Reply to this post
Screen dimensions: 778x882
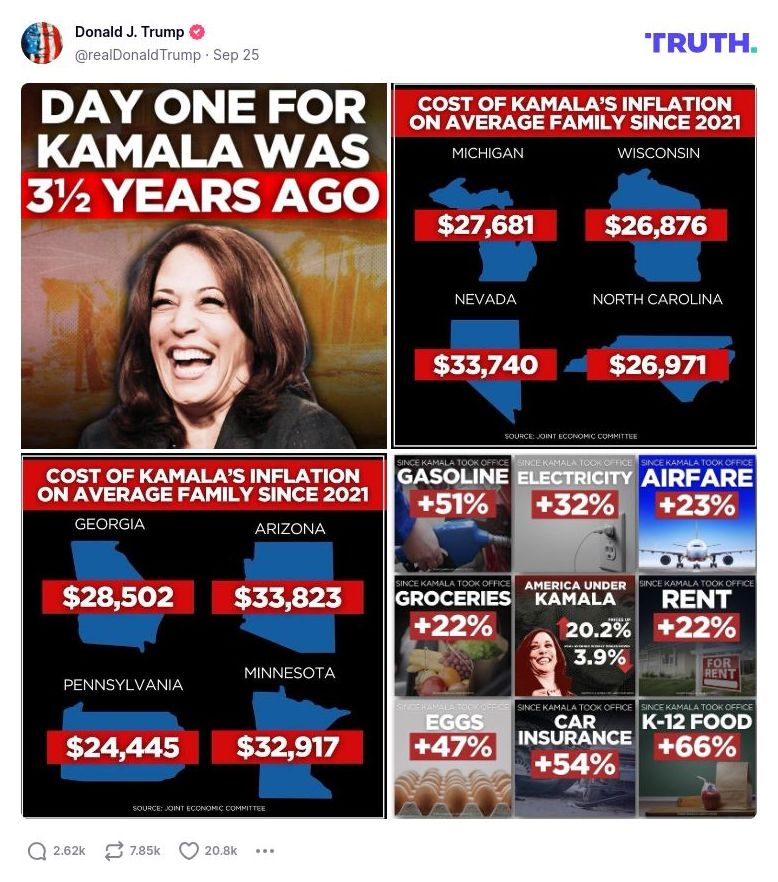pyautogui.click(x=38, y=851)
